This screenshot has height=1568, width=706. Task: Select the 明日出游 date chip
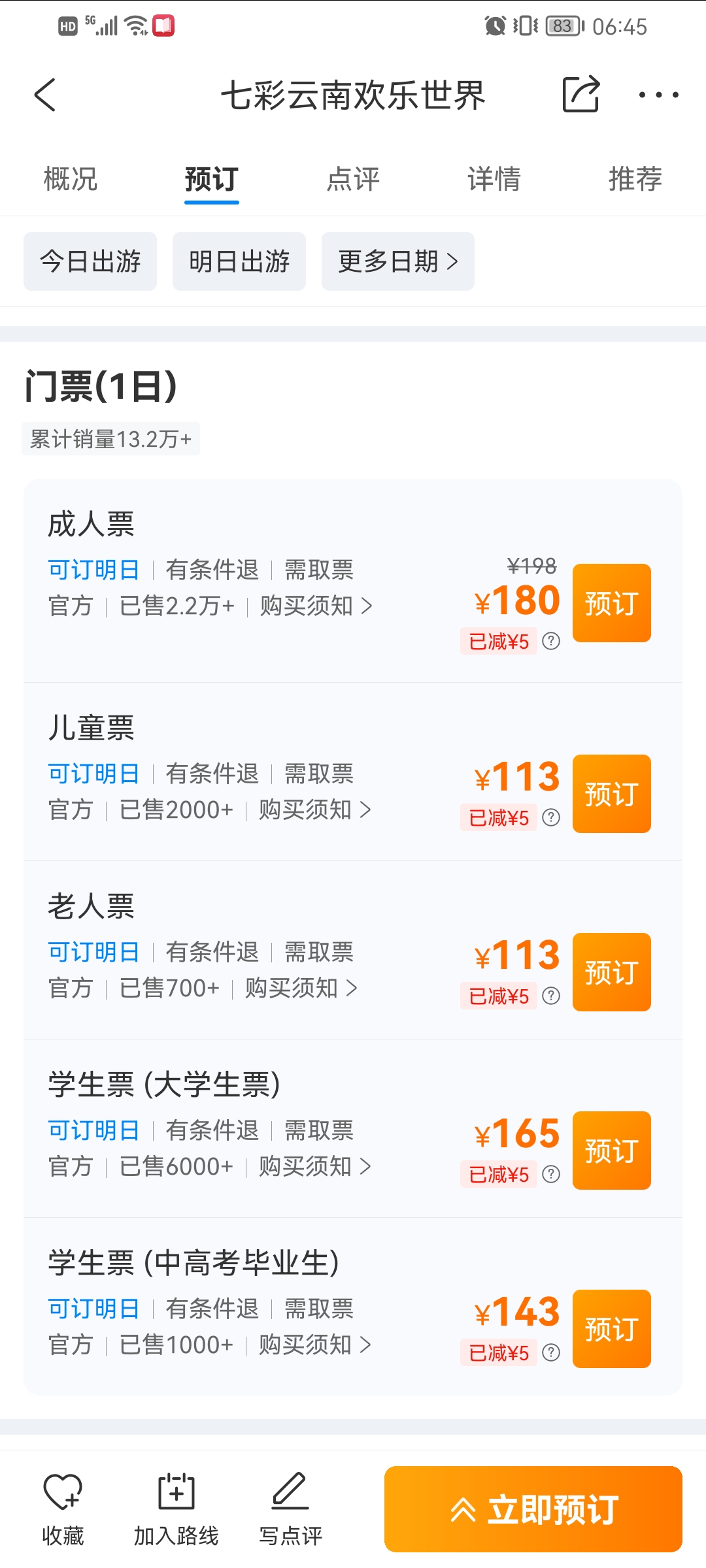[239, 261]
